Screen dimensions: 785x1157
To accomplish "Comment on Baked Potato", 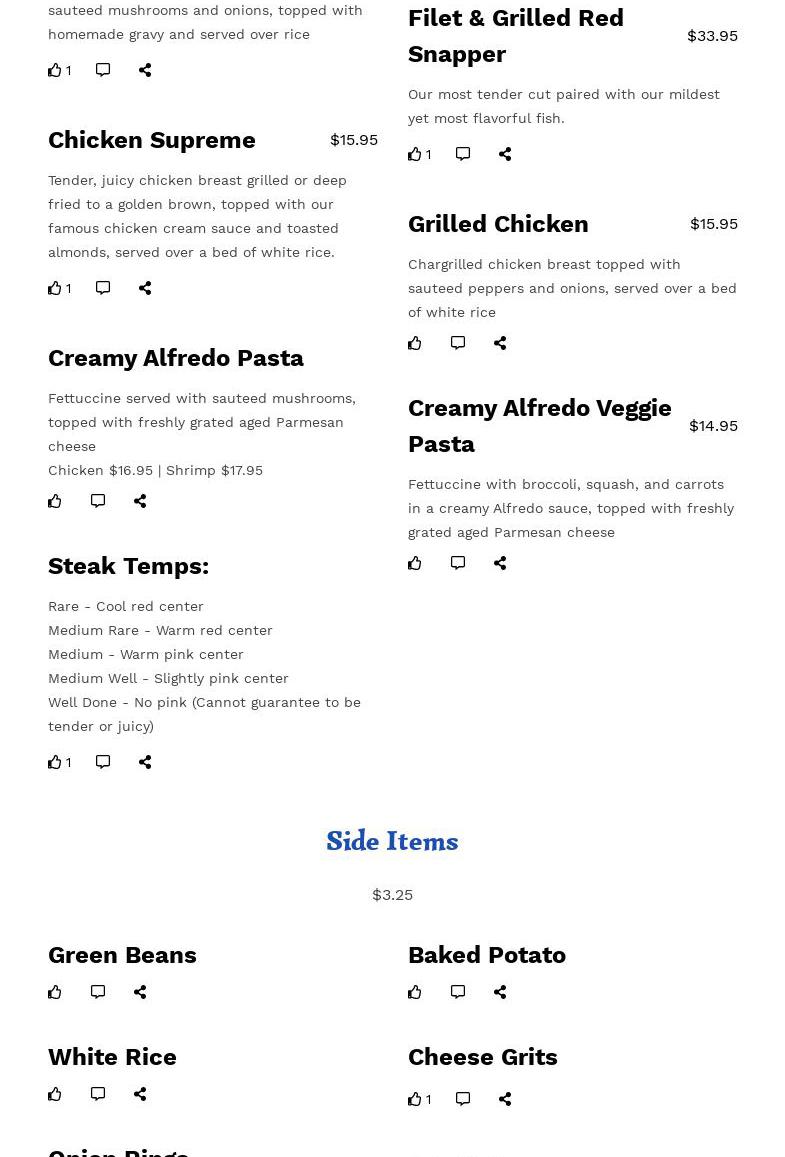I will click(x=458, y=992).
